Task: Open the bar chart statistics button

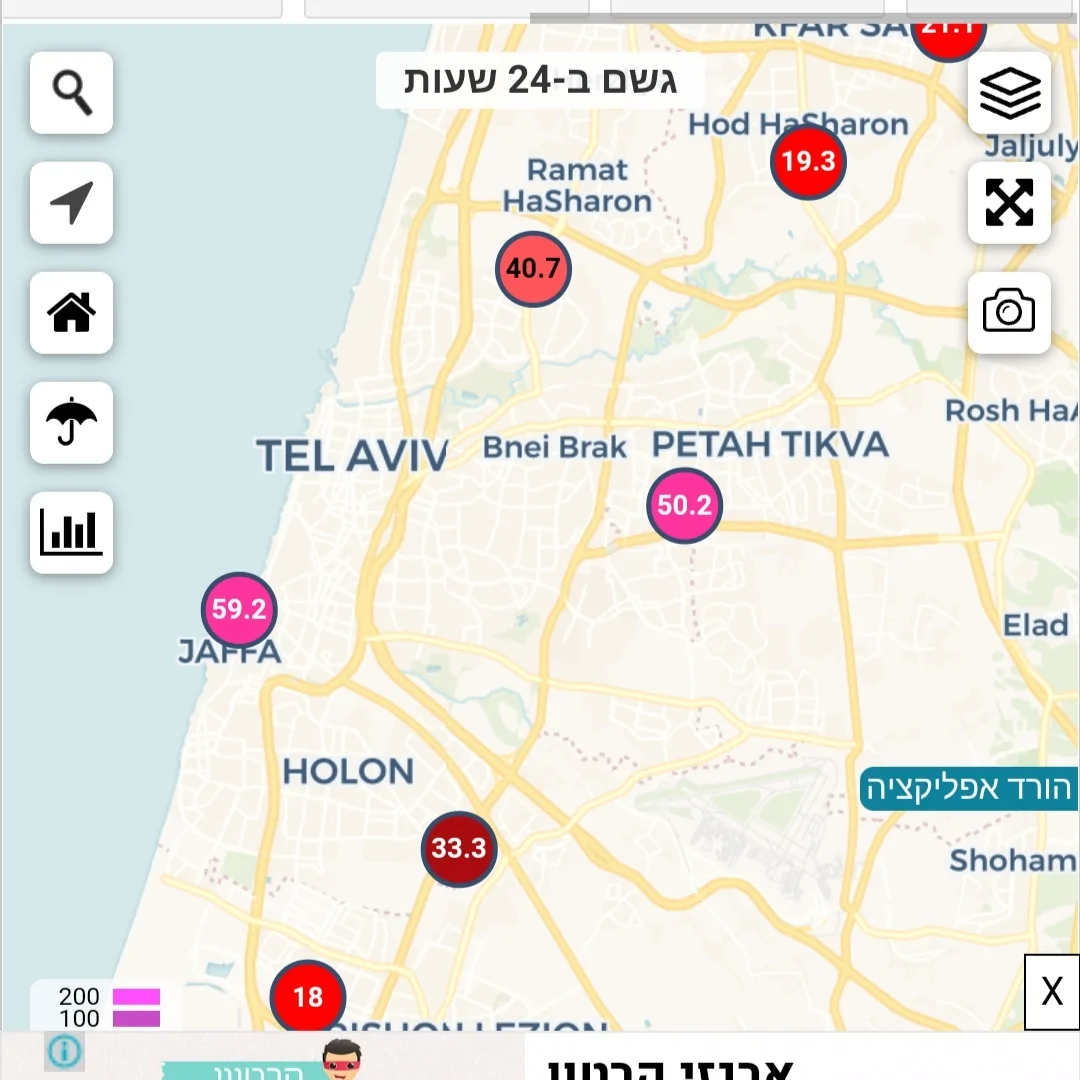Action: (72, 533)
